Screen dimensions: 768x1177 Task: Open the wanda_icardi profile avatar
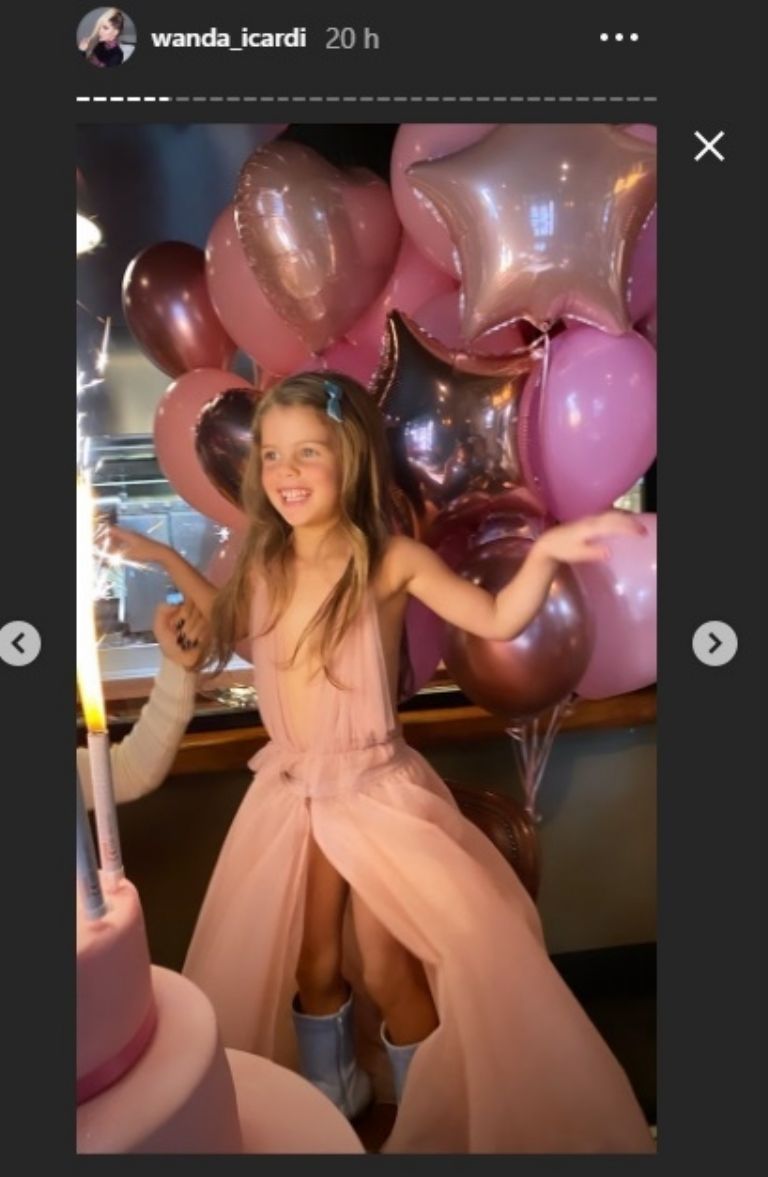coord(106,38)
